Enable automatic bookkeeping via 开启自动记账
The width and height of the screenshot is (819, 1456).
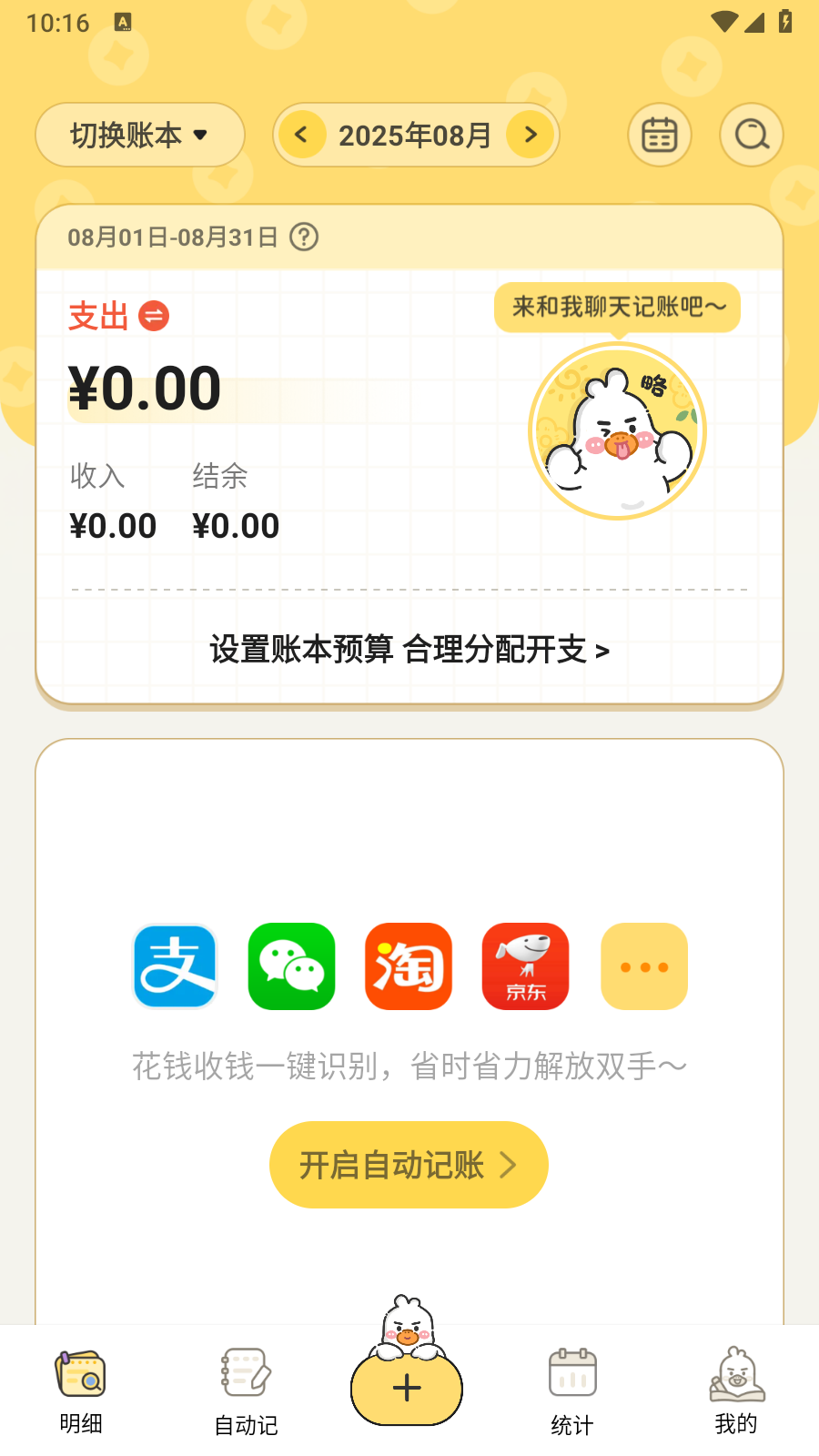pyautogui.click(x=408, y=1165)
